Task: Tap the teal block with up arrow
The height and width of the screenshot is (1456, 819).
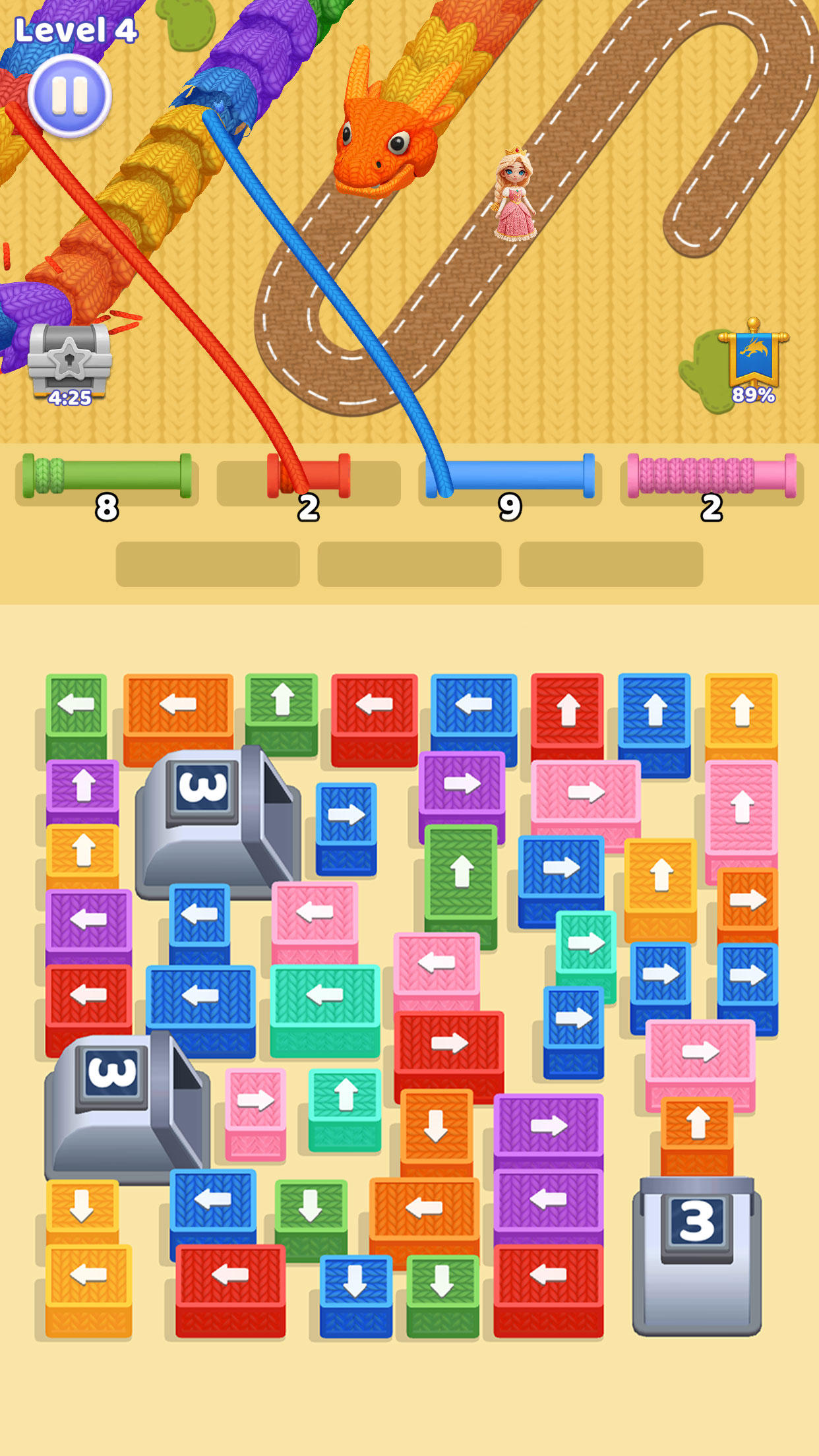Action: pyautogui.click(x=345, y=1109)
